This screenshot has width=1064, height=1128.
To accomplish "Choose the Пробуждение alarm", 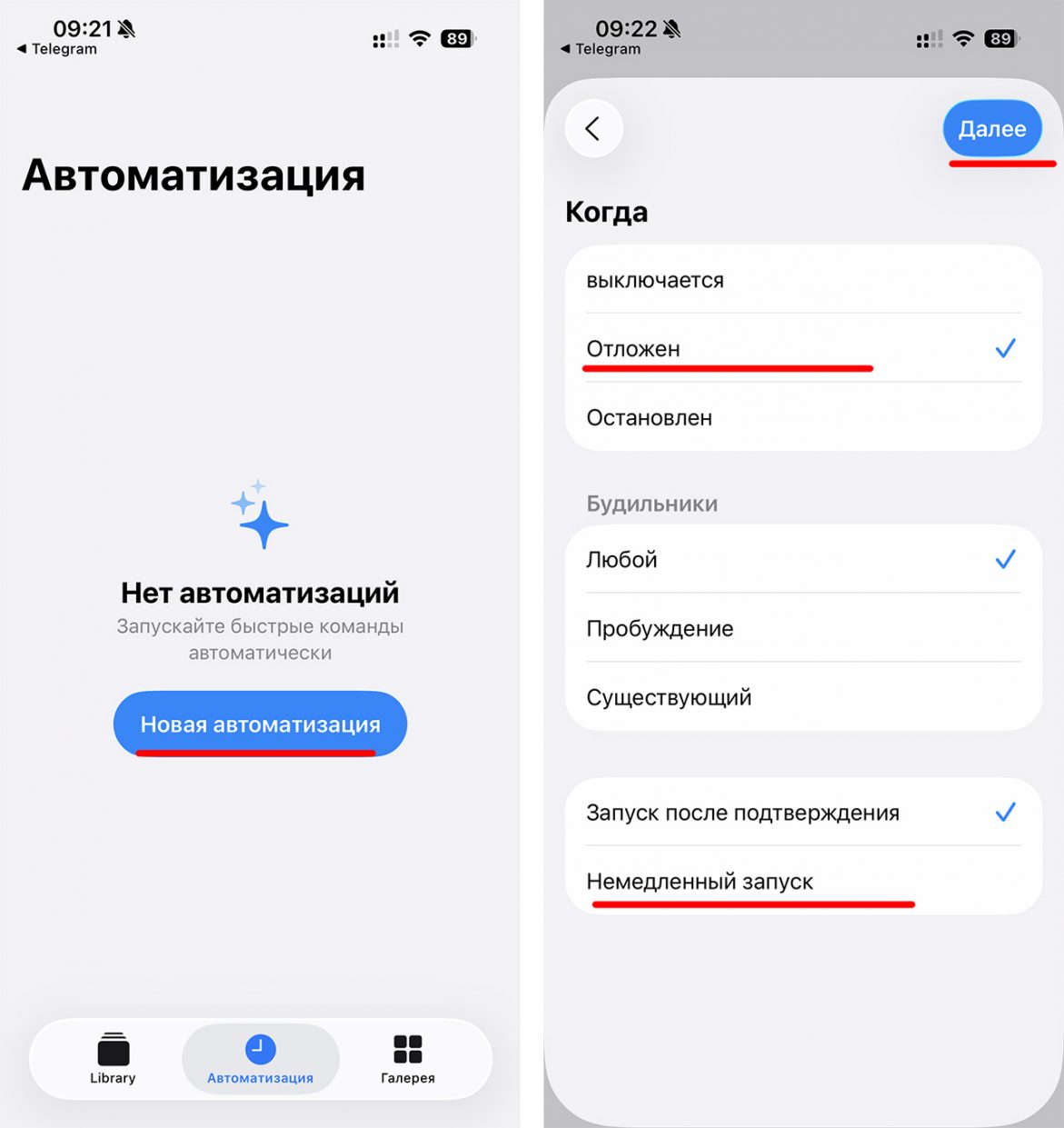I will tap(802, 628).
